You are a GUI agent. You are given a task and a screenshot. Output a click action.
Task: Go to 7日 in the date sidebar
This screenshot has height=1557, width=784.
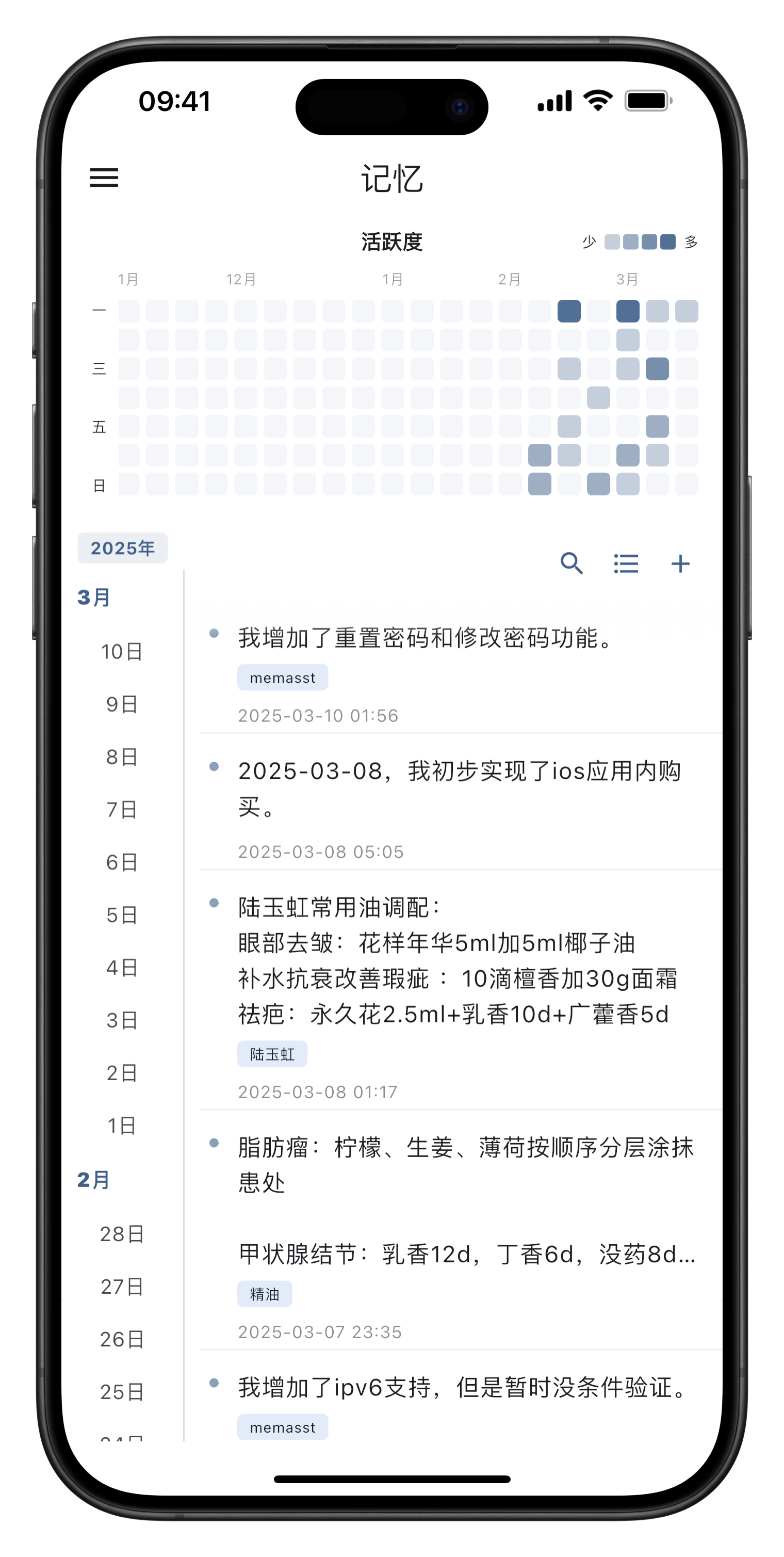click(122, 809)
